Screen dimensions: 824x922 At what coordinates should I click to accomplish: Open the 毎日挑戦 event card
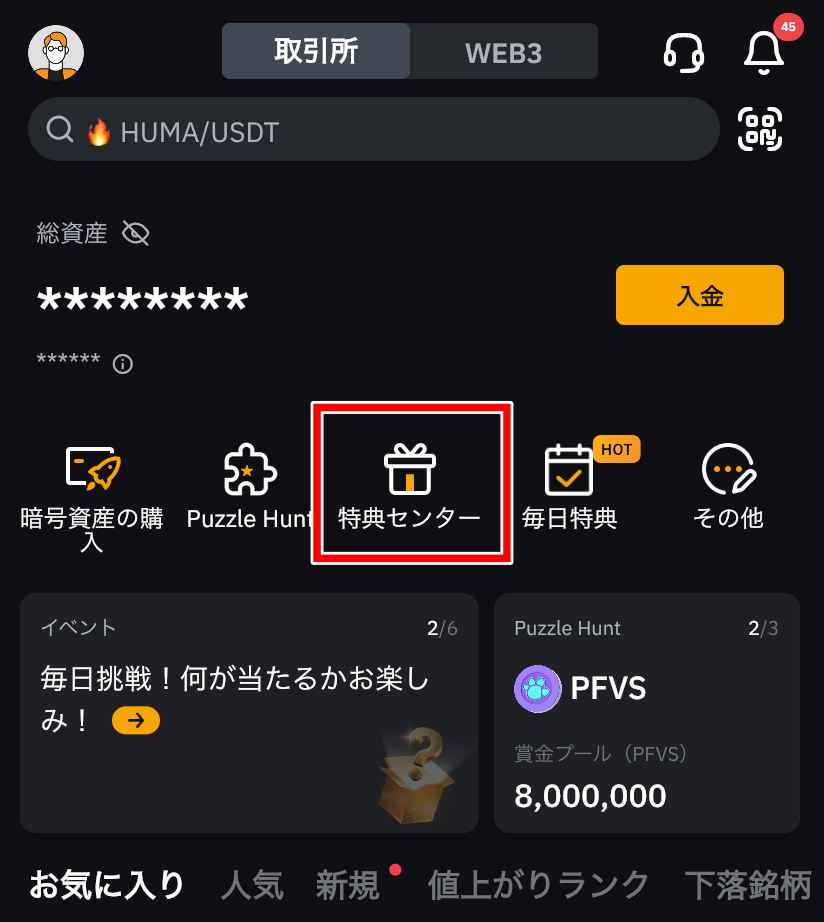pyautogui.click(x=248, y=712)
